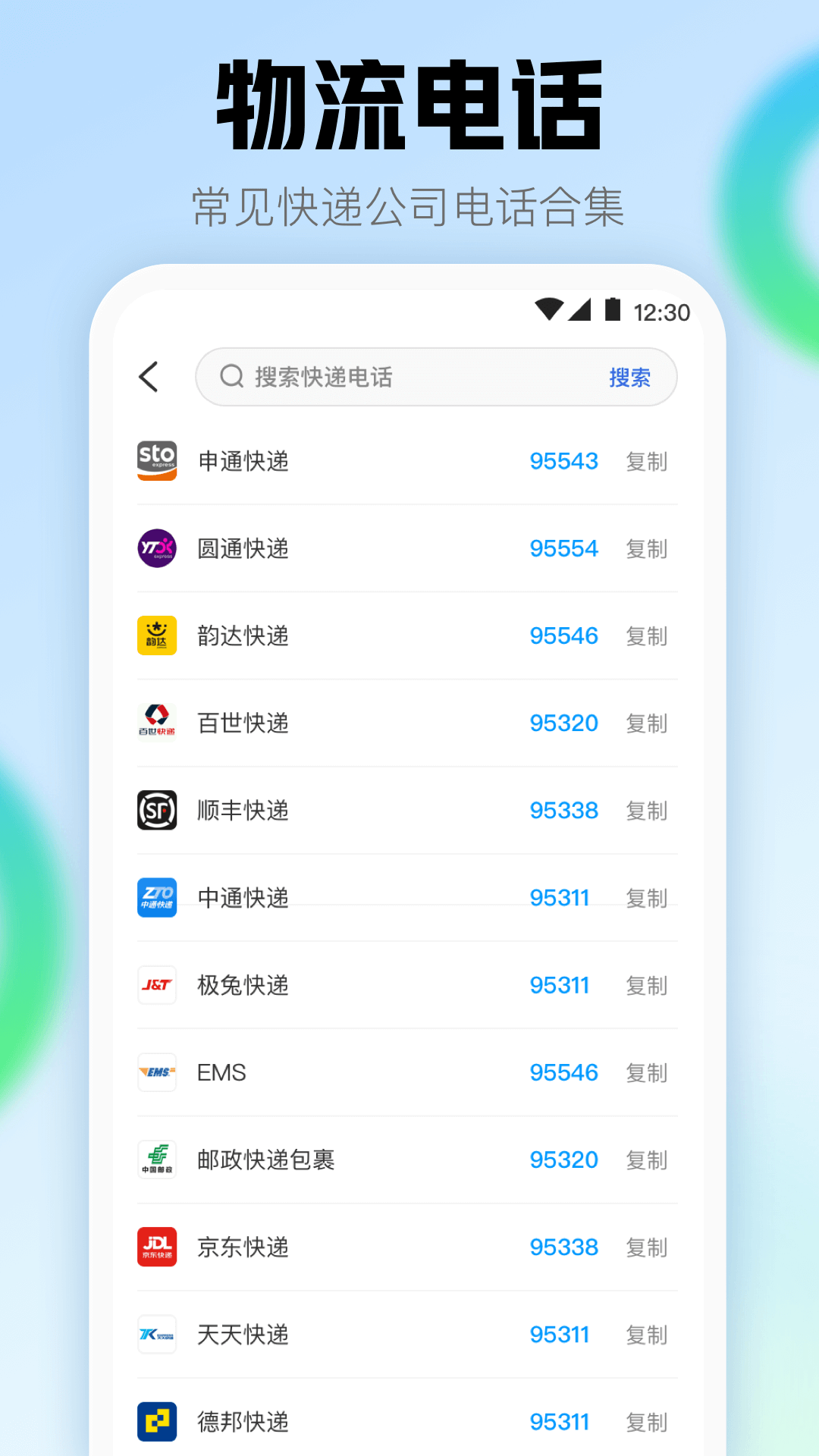Go back using the left arrow
Viewport: 819px width, 1456px height.
point(149,376)
